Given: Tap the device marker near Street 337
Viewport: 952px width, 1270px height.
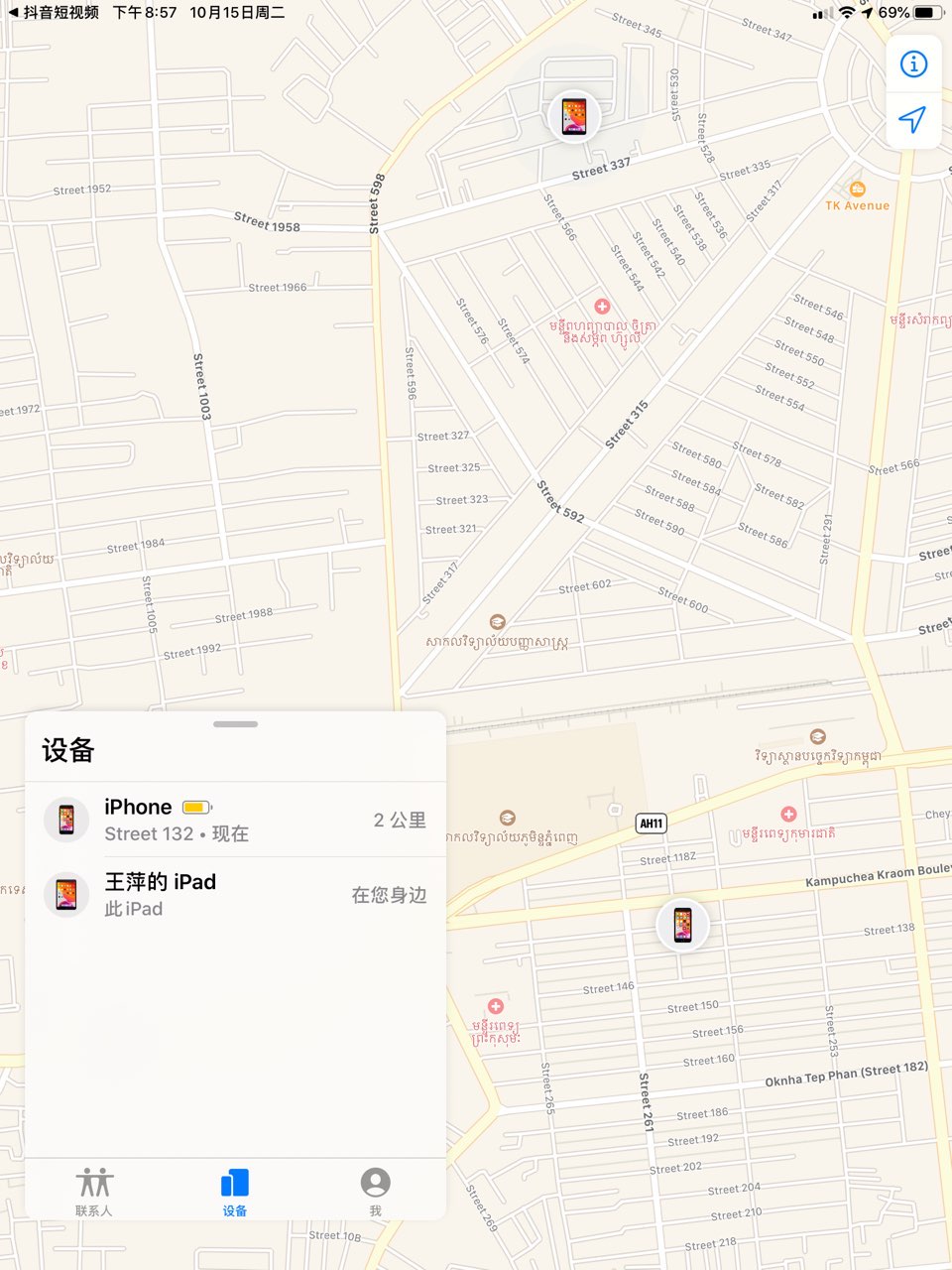Looking at the screenshot, I should pyautogui.click(x=574, y=117).
